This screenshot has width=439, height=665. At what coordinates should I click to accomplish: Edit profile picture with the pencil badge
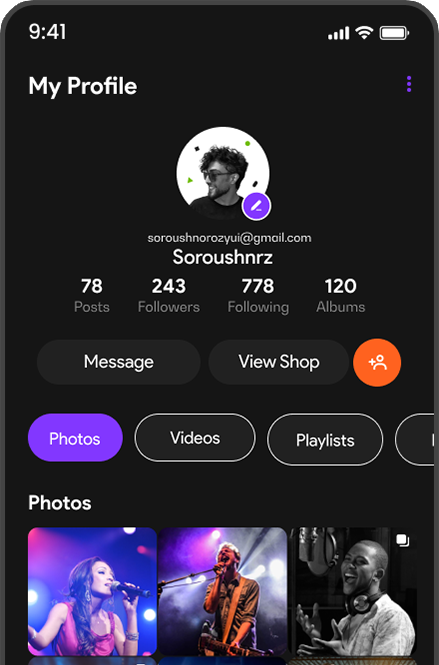tap(256, 207)
